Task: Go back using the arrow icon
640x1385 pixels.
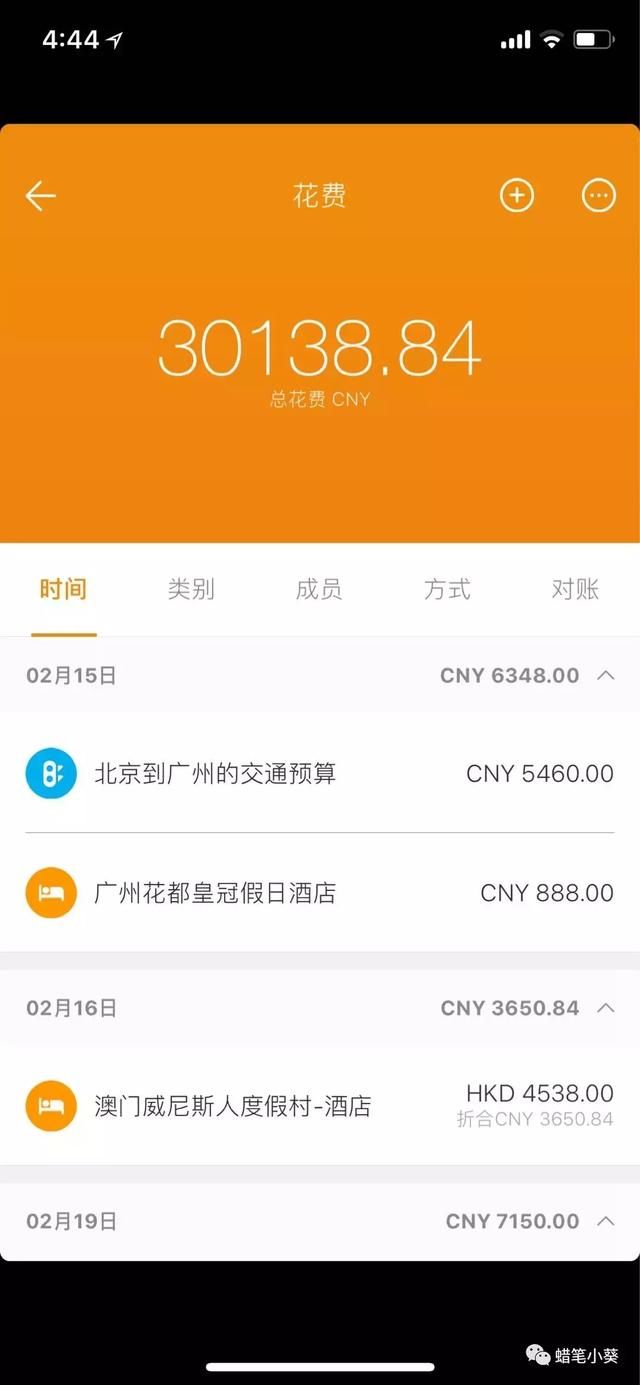Action: [40, 196]
